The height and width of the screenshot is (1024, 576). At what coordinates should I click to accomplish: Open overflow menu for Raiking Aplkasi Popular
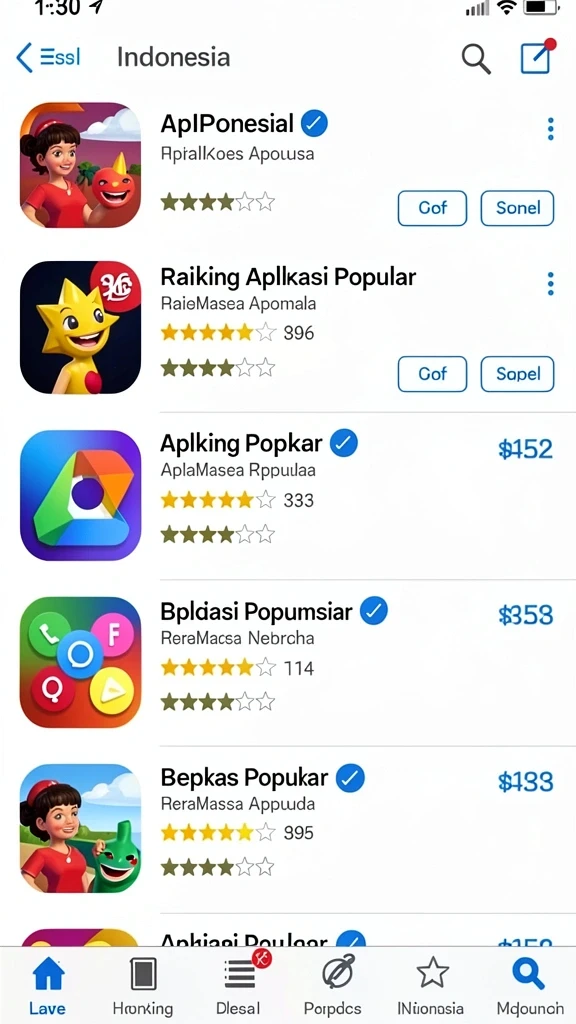(x=551, y=284)
